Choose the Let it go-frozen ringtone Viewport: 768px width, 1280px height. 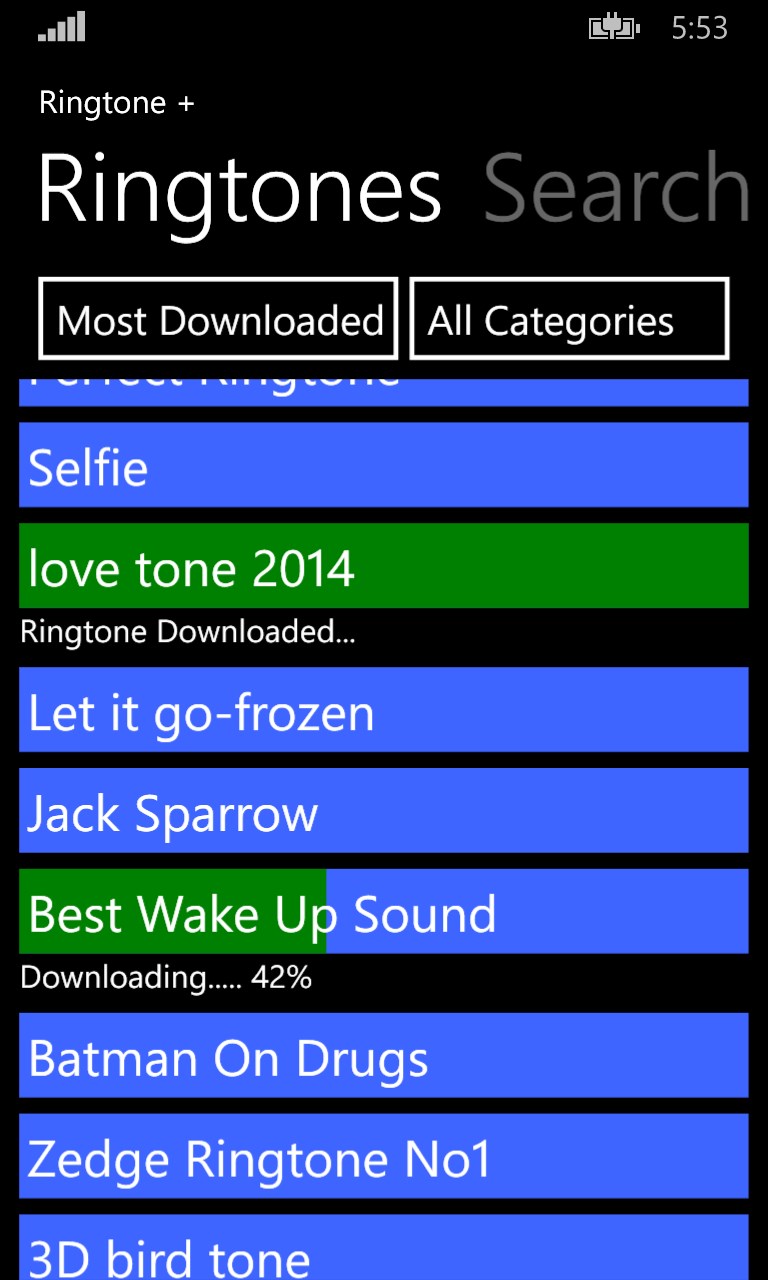pos(383,710)
